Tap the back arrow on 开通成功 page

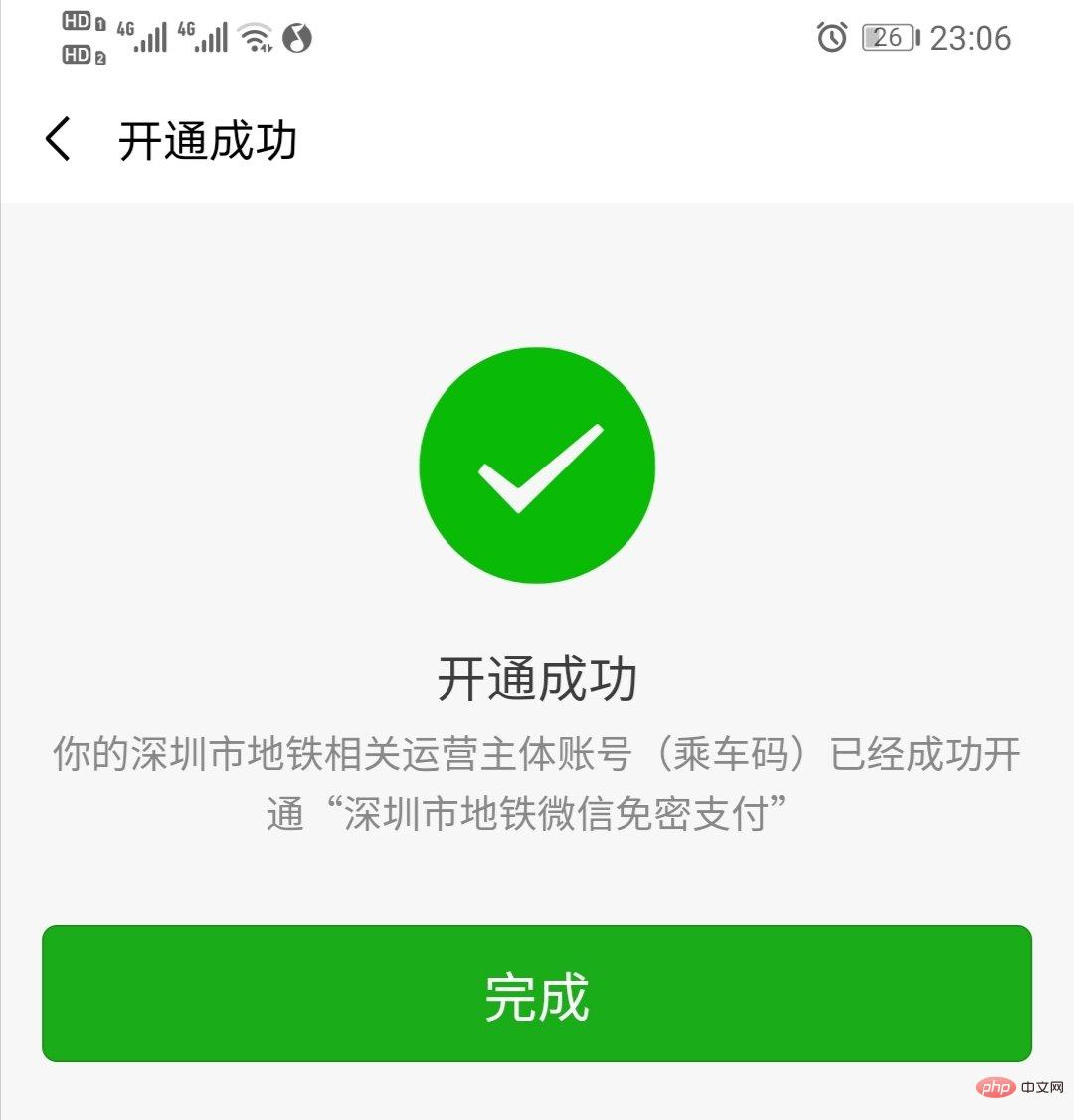(x=57, y=140)
